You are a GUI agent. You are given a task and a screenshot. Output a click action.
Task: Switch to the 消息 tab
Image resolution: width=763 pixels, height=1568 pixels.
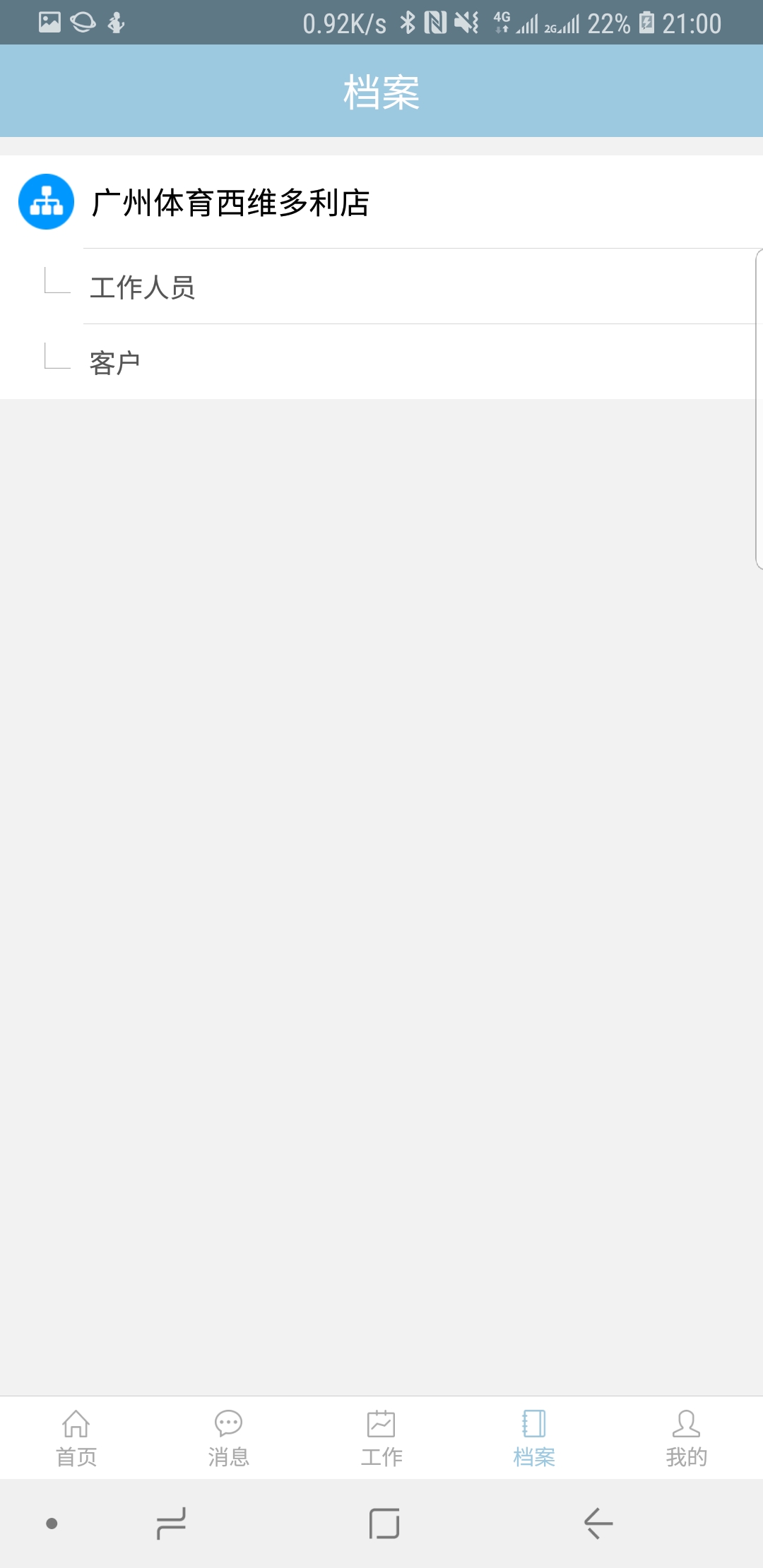(x=229, y=1438)
